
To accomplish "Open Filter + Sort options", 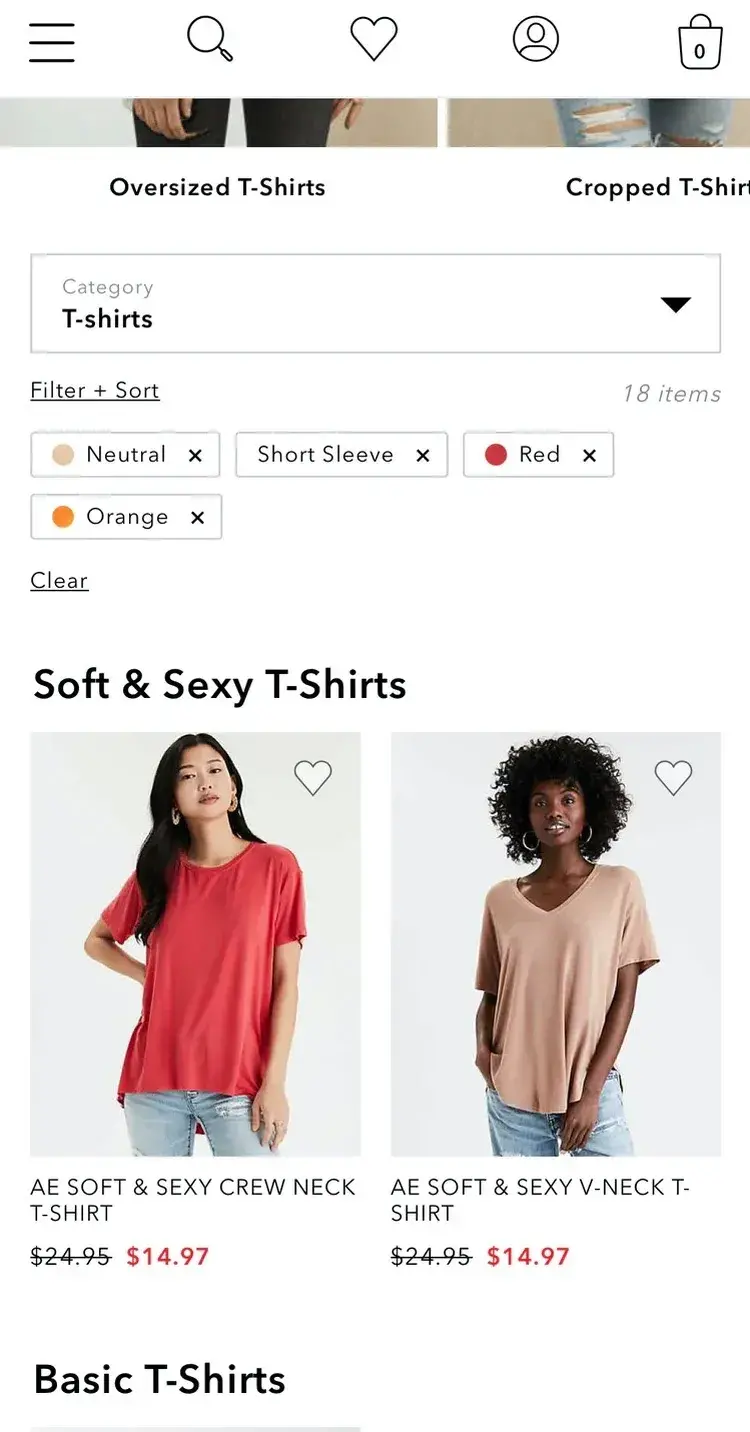I will point(95,391).
